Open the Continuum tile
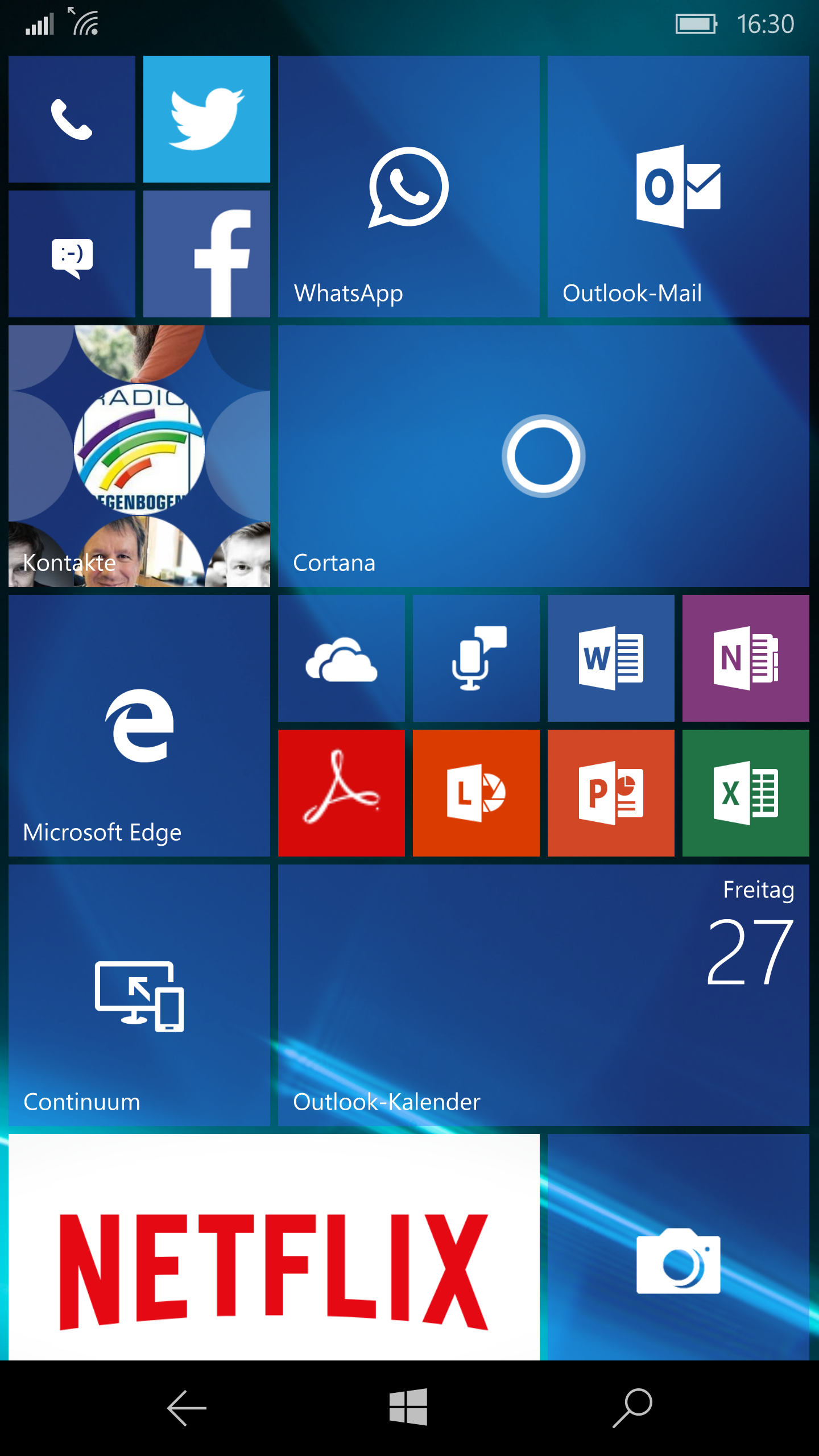The height and width of the screenshot is (1456, 819). point(139,995)
